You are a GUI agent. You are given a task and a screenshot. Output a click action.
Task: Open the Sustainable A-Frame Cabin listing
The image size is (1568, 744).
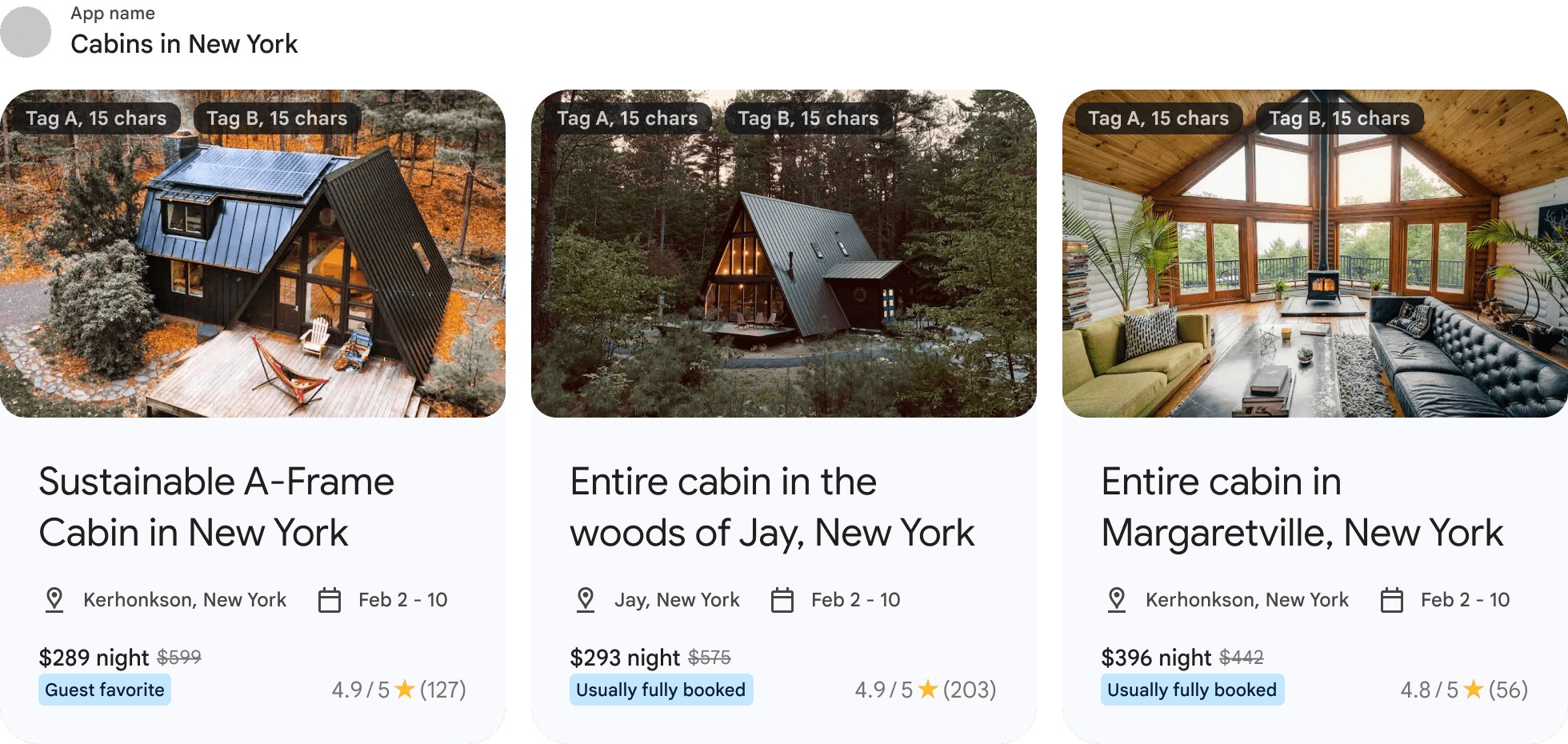click(216, 506)
